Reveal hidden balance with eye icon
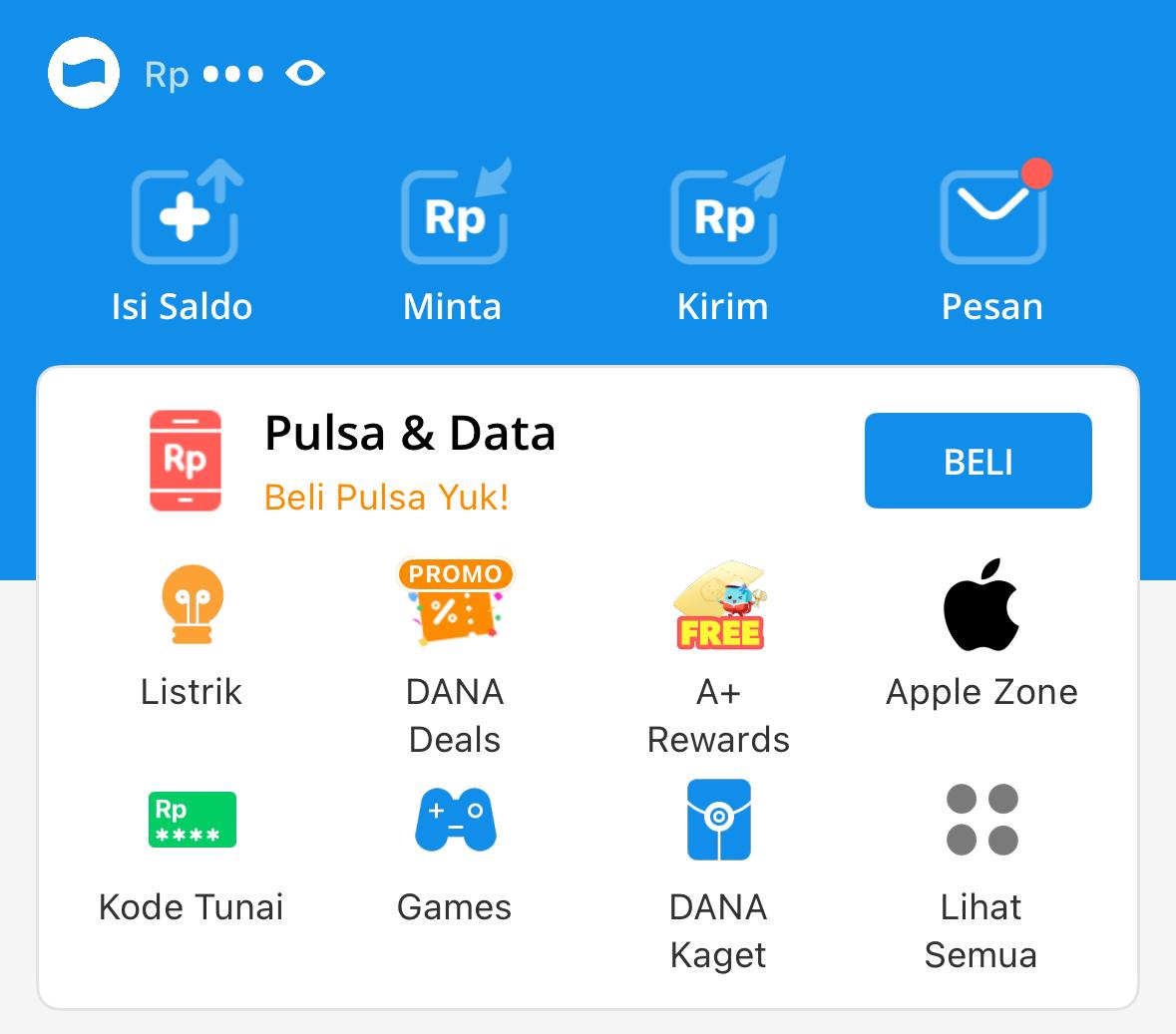The height and width of the screenshot is (1034, 1176). click(304, 74)
